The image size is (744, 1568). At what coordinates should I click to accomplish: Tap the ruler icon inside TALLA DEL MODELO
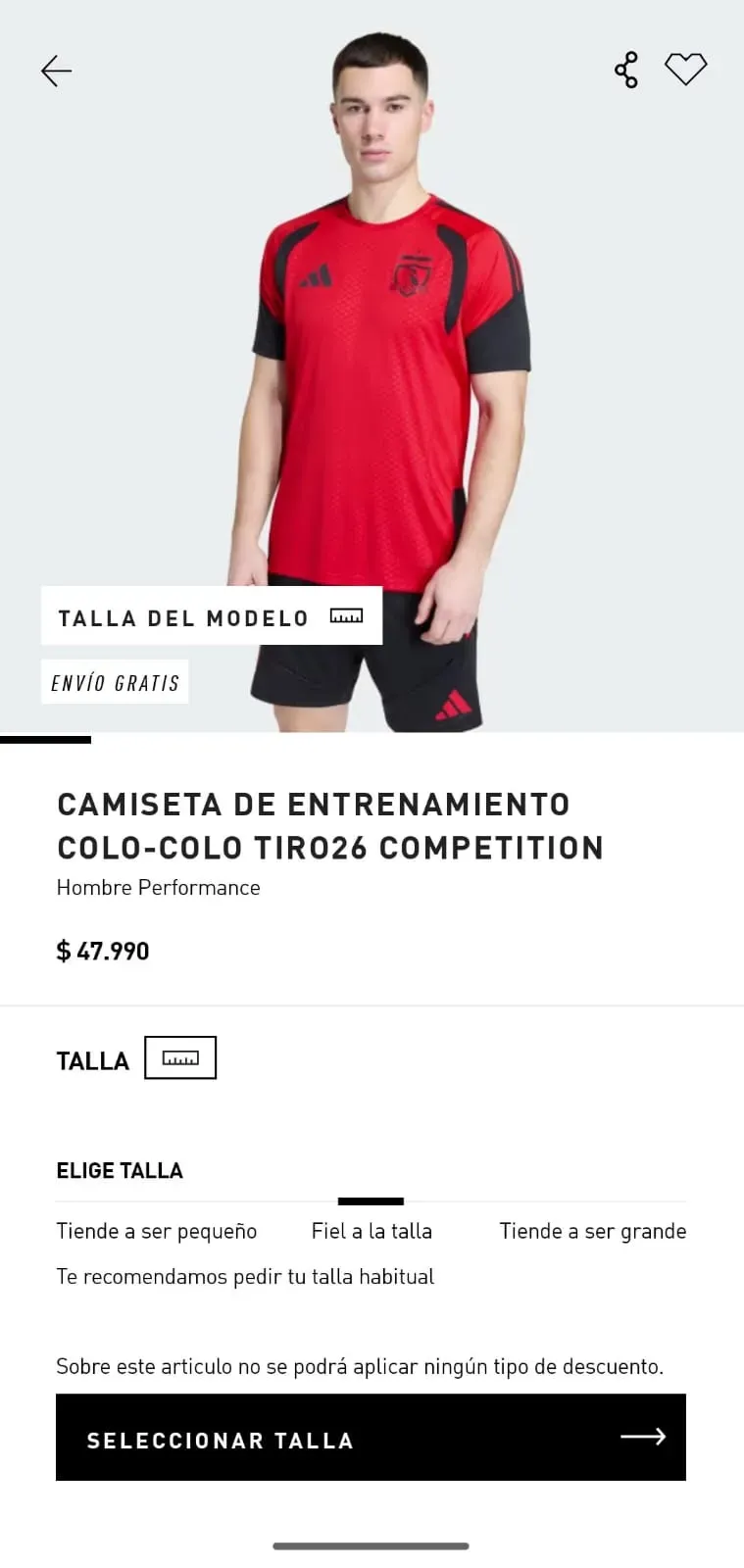click(x=345, y=616)
